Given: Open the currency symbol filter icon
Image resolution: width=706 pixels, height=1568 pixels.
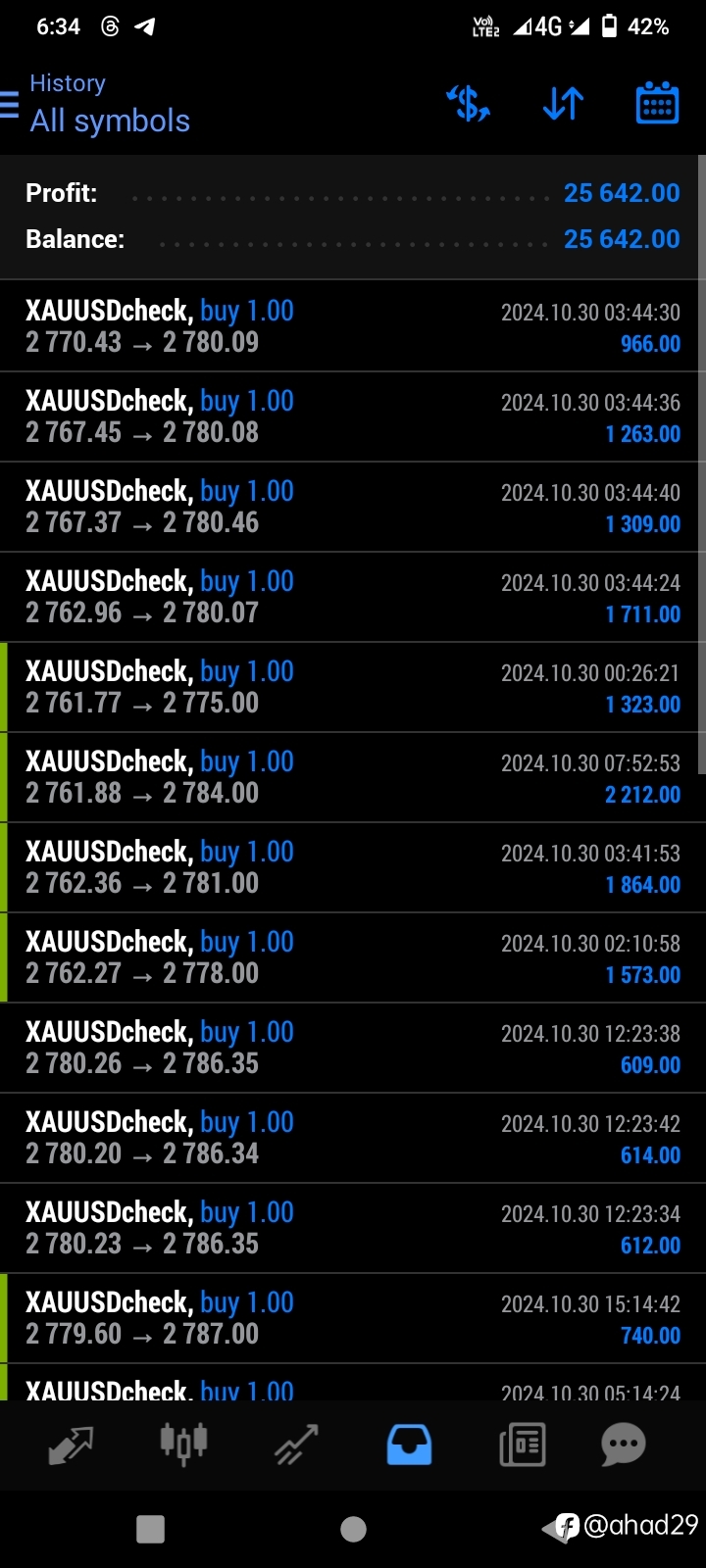Looking at the screenshot, I should coord(468,103).
